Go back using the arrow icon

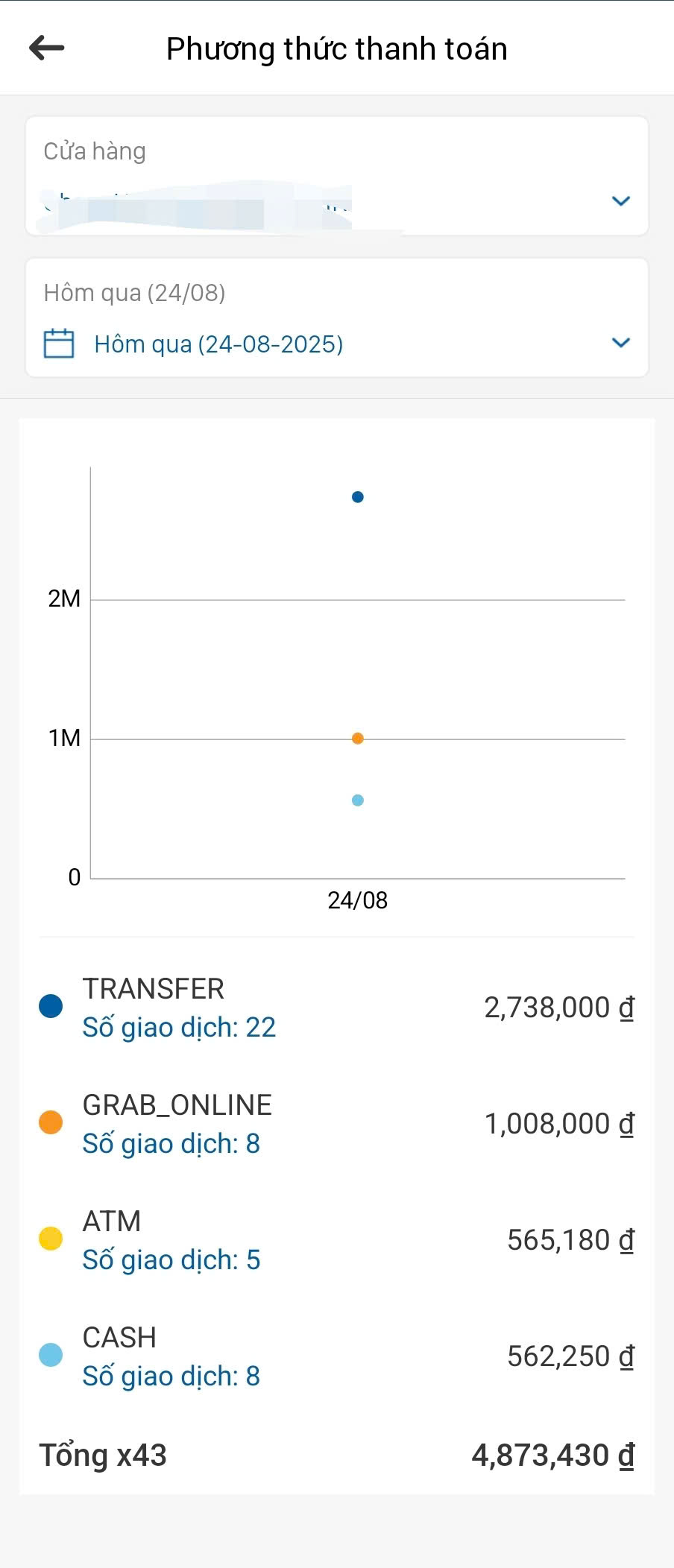tap(46, 48)
